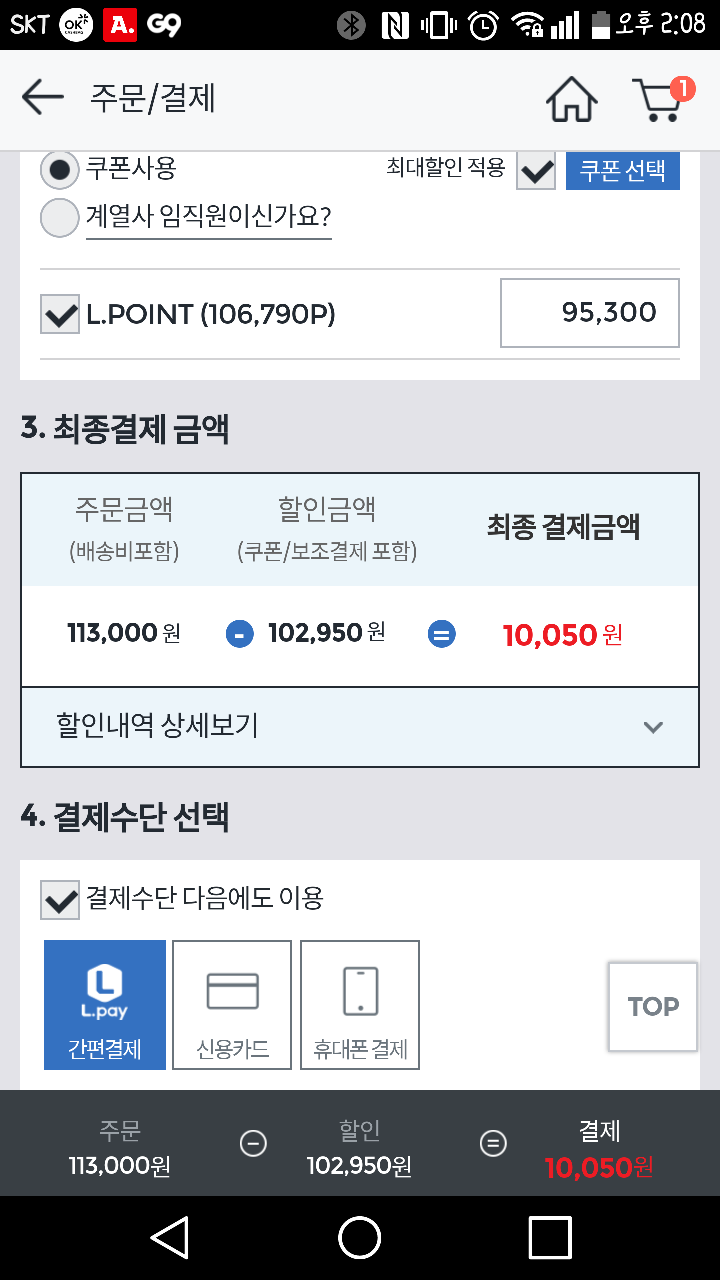Go back from 주문/결제 page
Image resolution: width=720 pixels, height=1280 pixels.
click(x=42, y=98)
